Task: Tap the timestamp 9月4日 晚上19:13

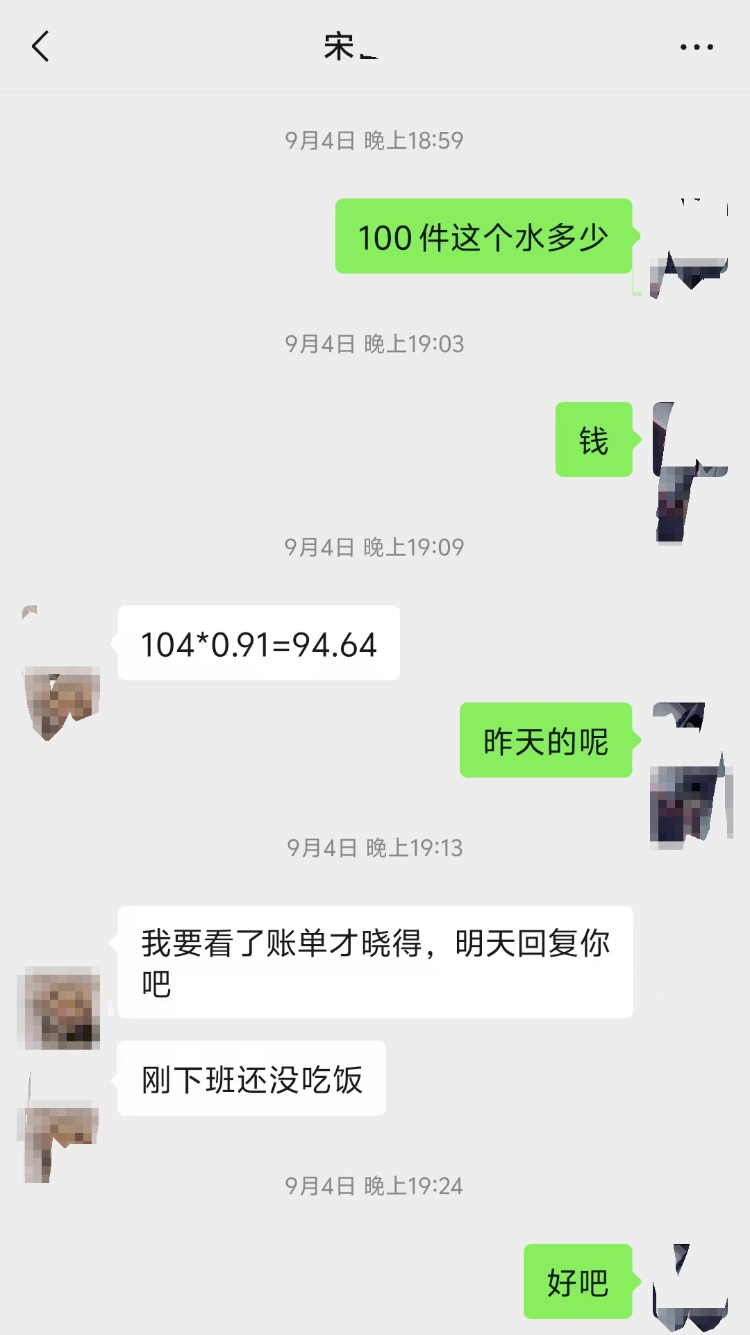Action: tap(374, 847)
